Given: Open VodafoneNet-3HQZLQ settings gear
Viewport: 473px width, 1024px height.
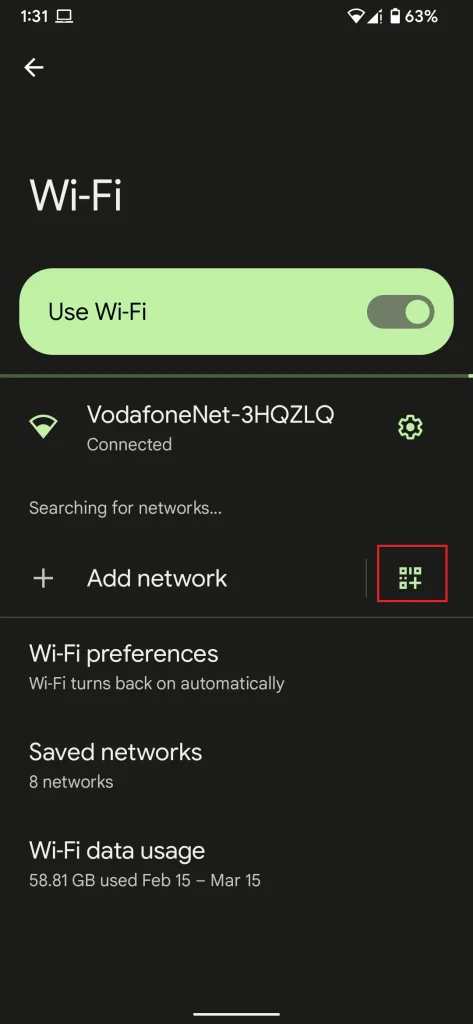Looking at the screenshot, I should (x=410, y=428).
